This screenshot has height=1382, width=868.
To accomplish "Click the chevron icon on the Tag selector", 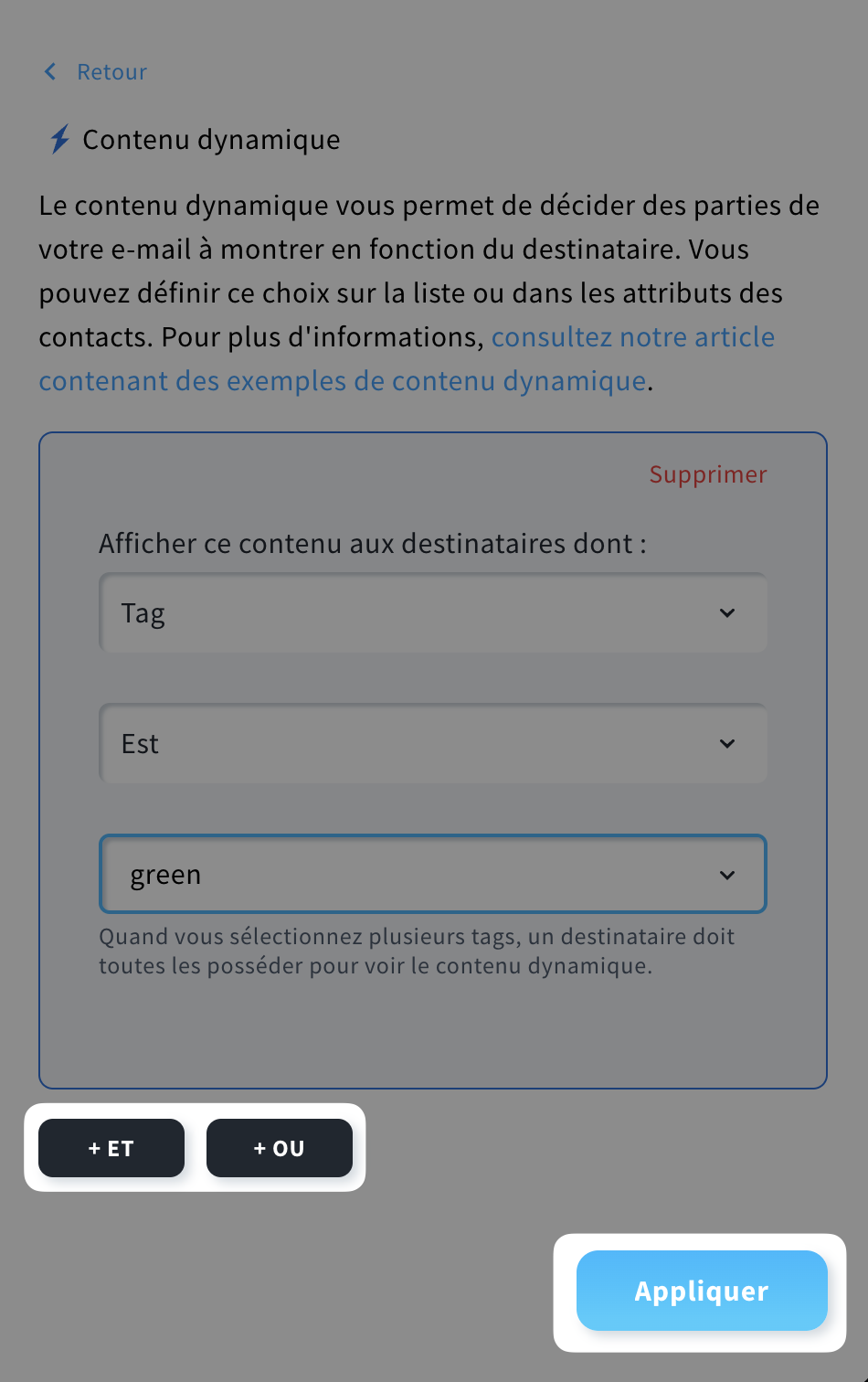I will click(727, 613).
